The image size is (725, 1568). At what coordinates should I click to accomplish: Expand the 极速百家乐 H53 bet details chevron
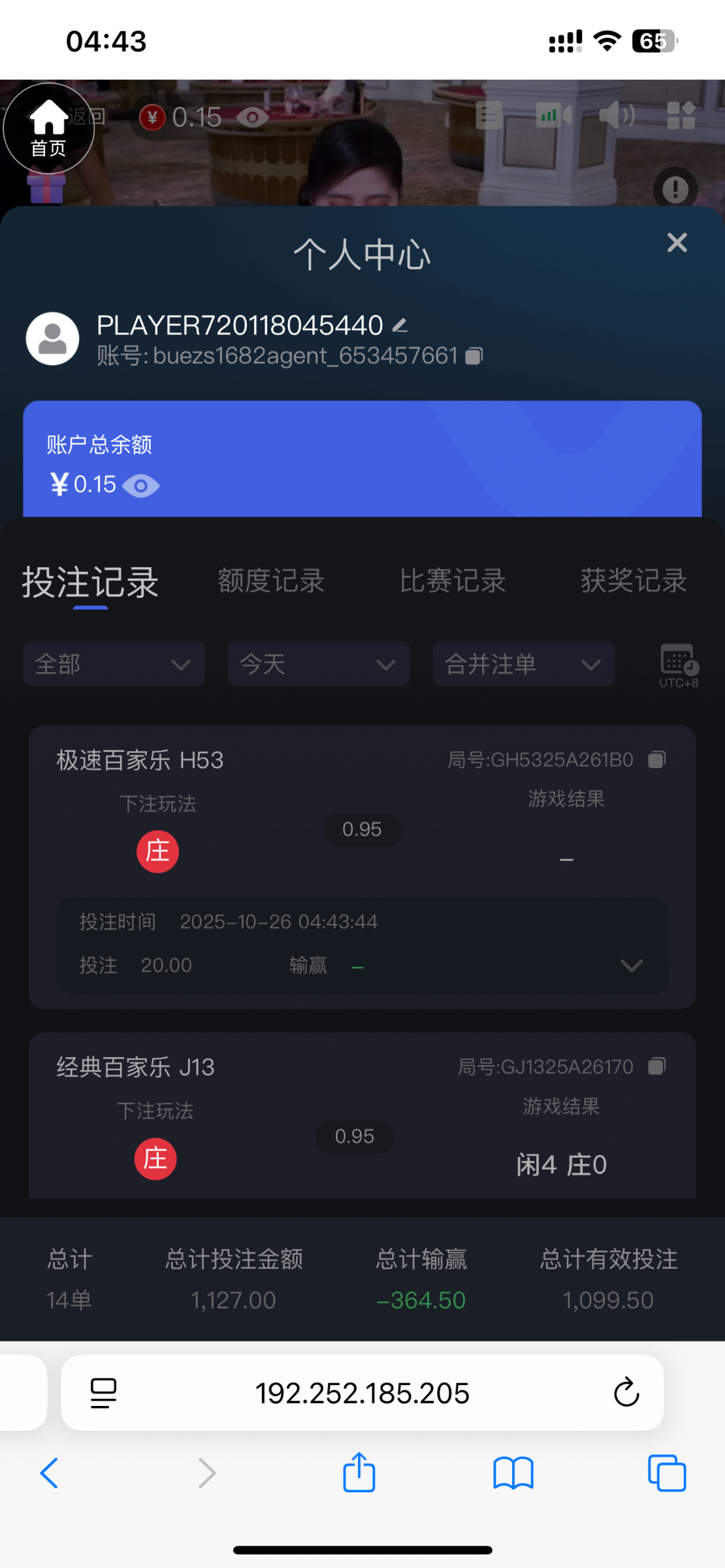(x=632, y=965)
